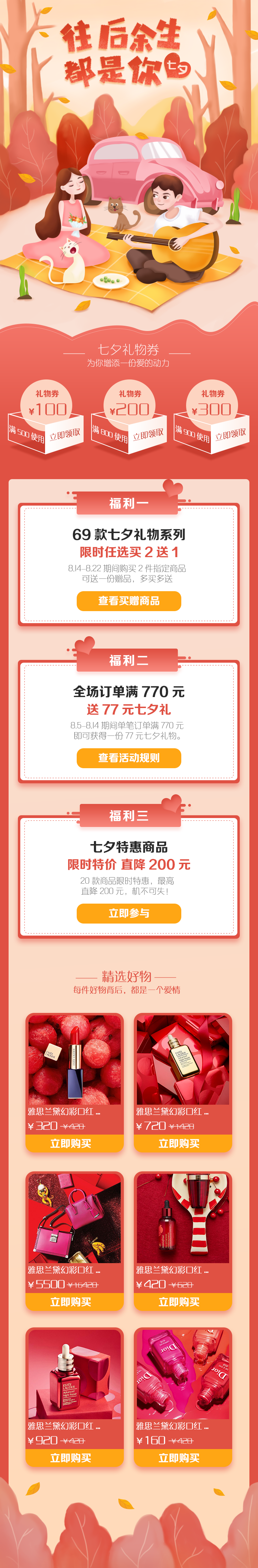Claim the ¥300 gift coupon
Viewport: 258px width, 1568px height.
[x=230, y=434]
